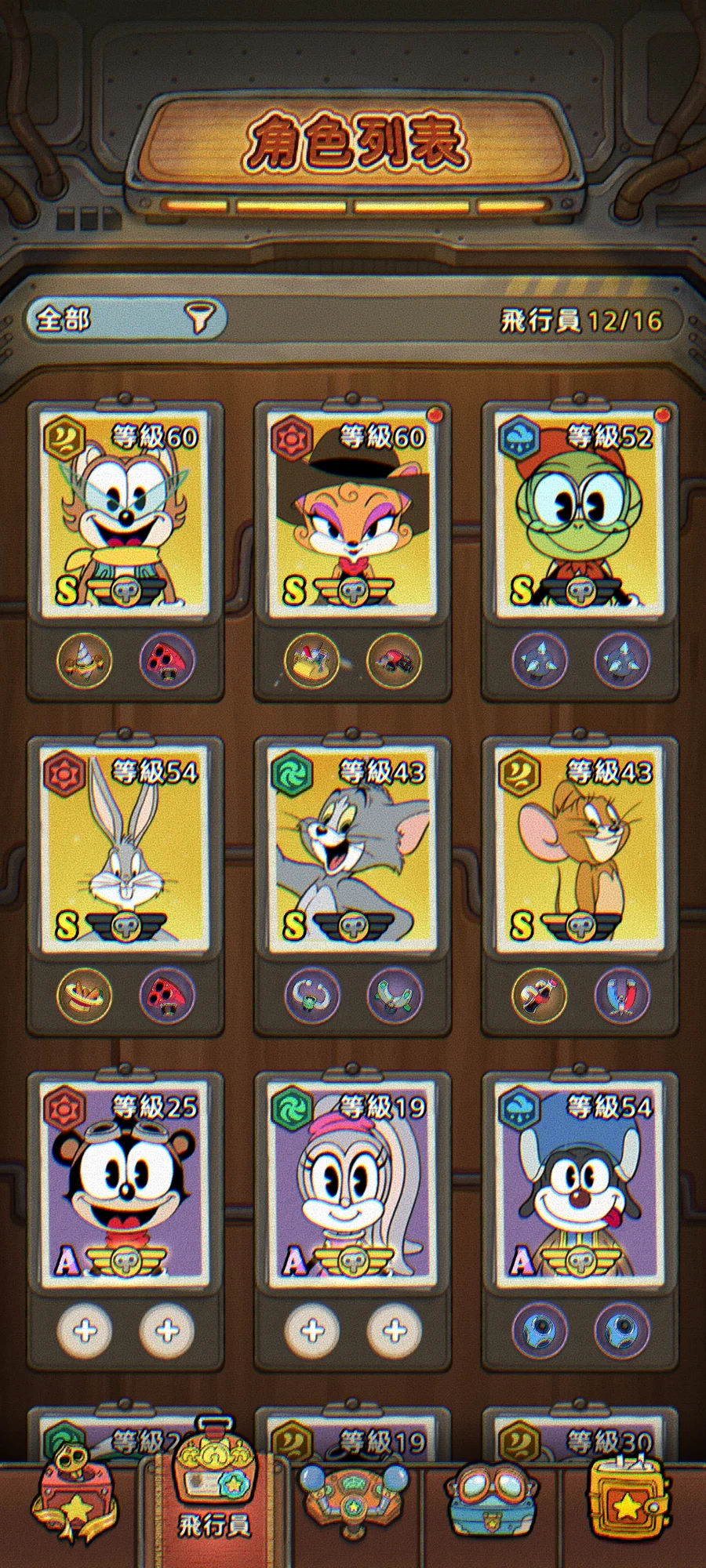Tap Bugs Bunny's first equipment slot

click(85, 996)
